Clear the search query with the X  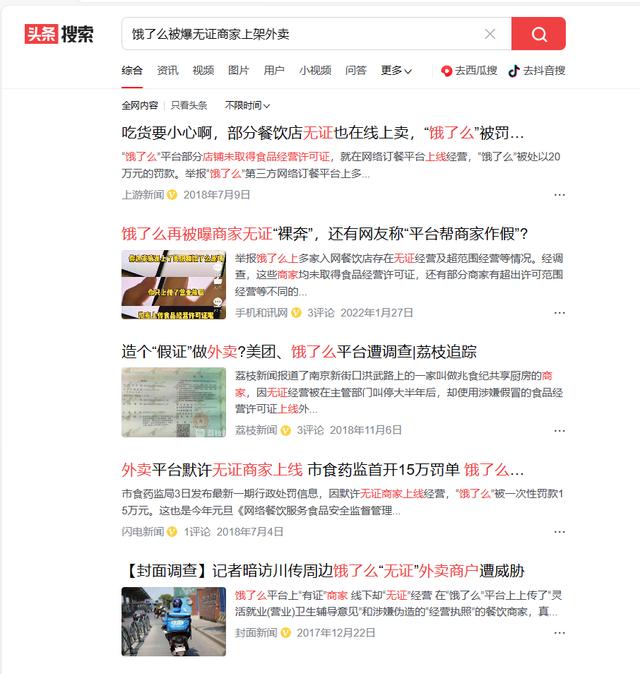(490, 34)
